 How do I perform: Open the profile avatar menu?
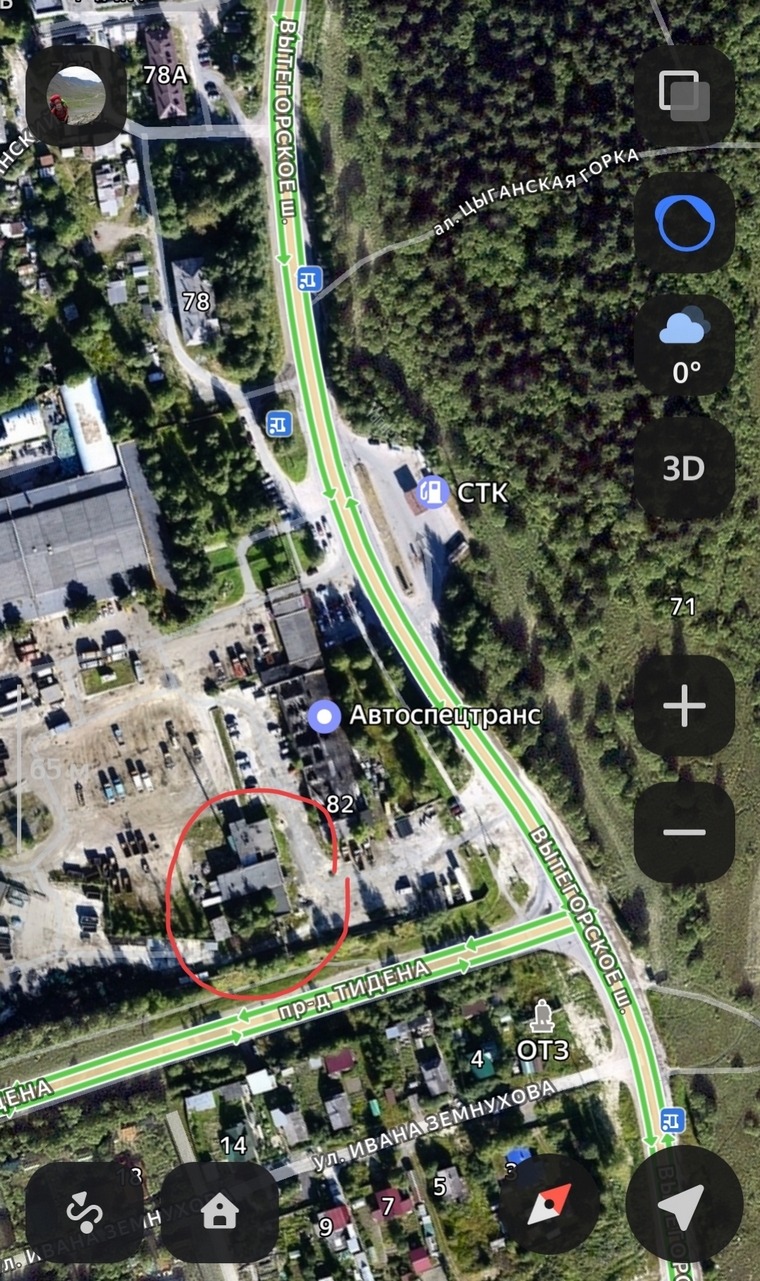click(x=75, y=96)
